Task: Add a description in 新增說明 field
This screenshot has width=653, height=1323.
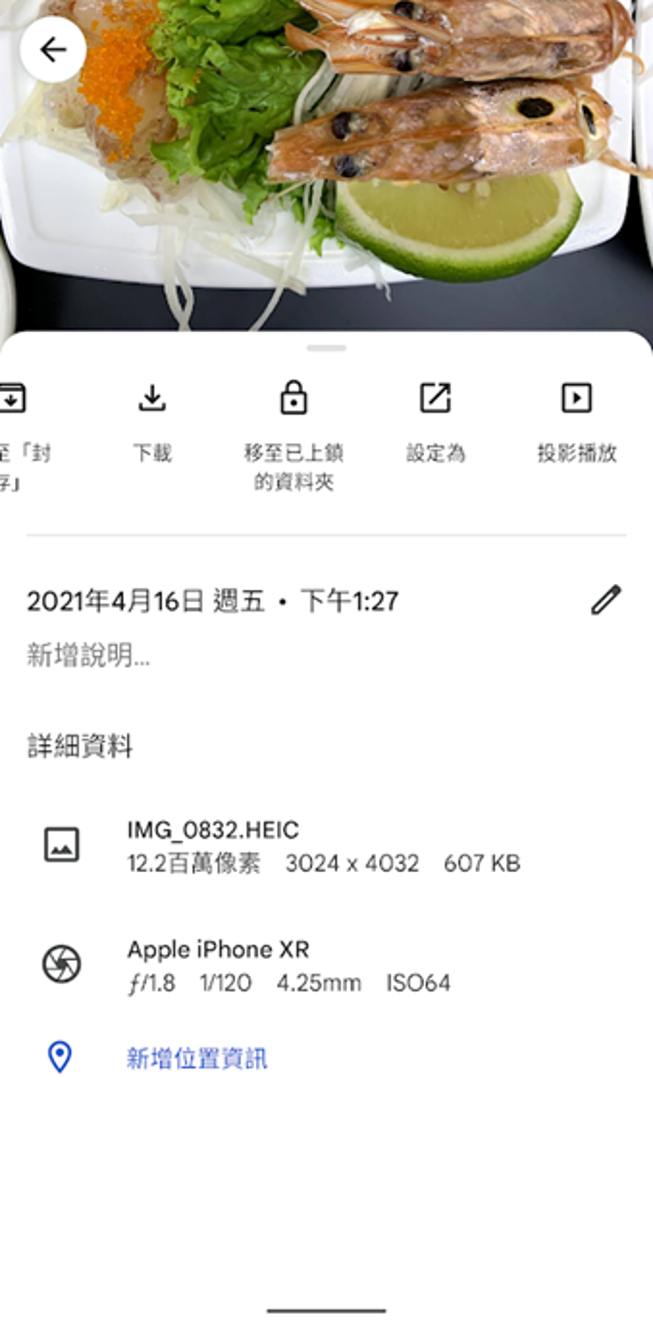Action: (90, 657)
